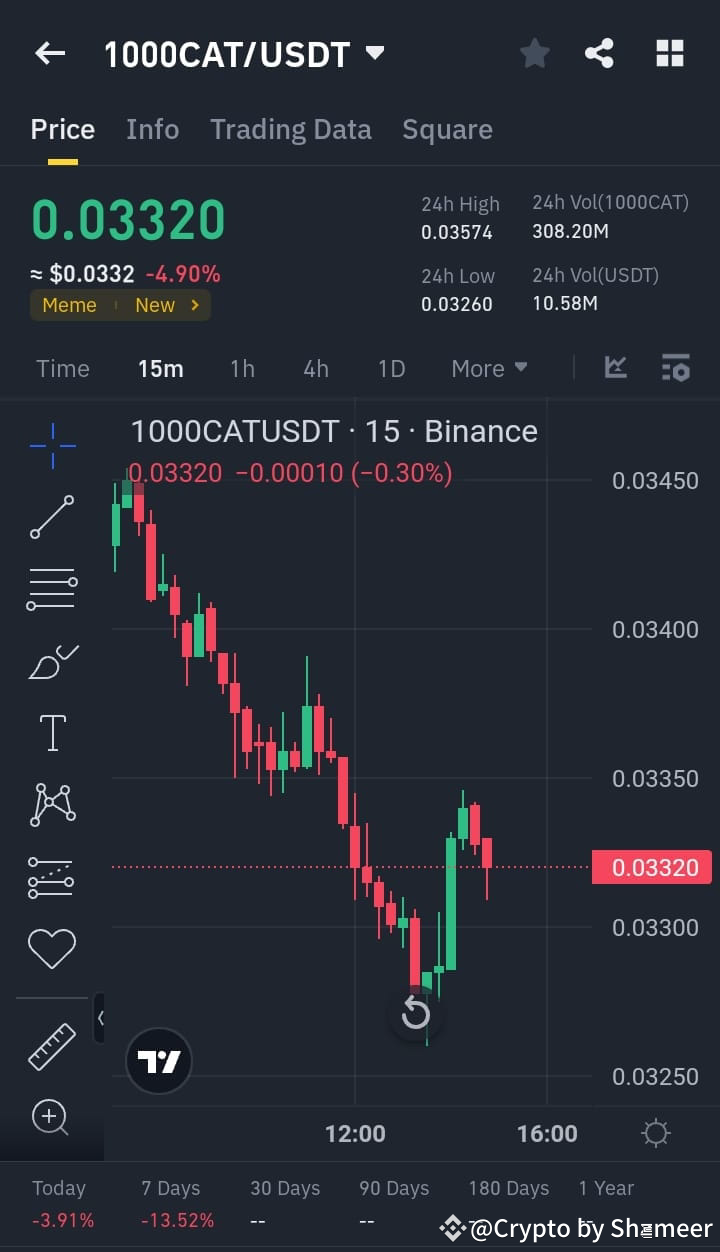Viewport: 720px width, 1252px height.
Task: Select the crosshair cursor tool
Action: pos(51,445)
